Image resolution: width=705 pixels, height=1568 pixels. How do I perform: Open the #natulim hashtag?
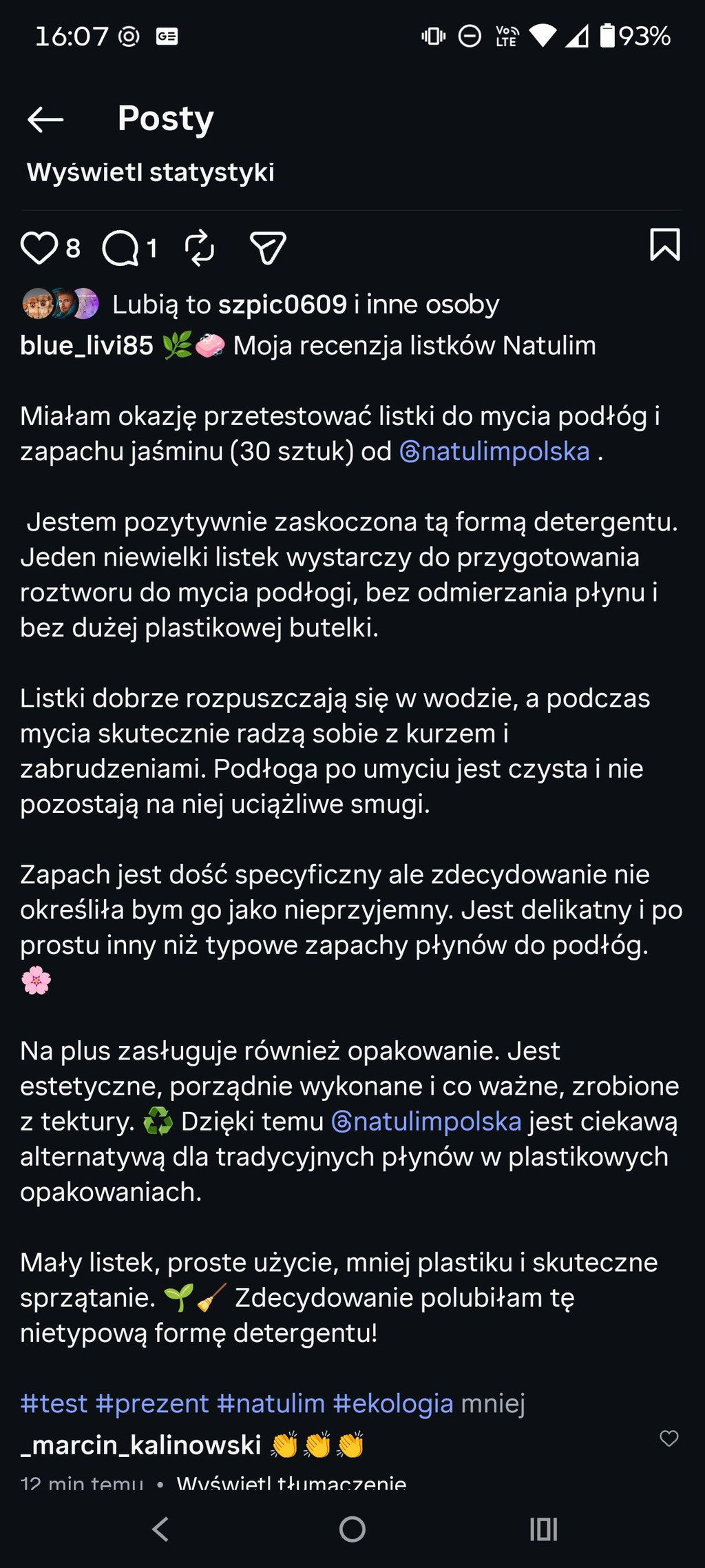tap(271, 1403)
